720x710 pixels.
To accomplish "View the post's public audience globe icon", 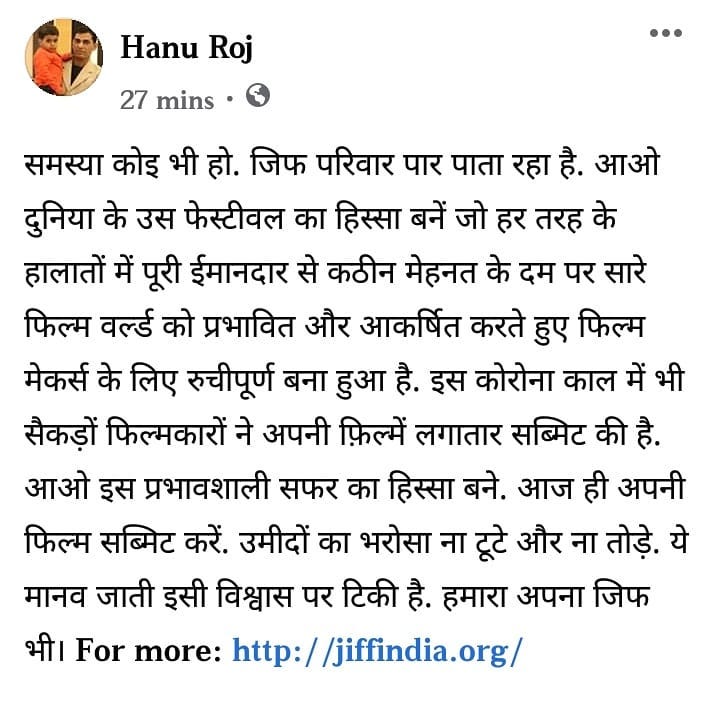I will click(x=257, y=96).
